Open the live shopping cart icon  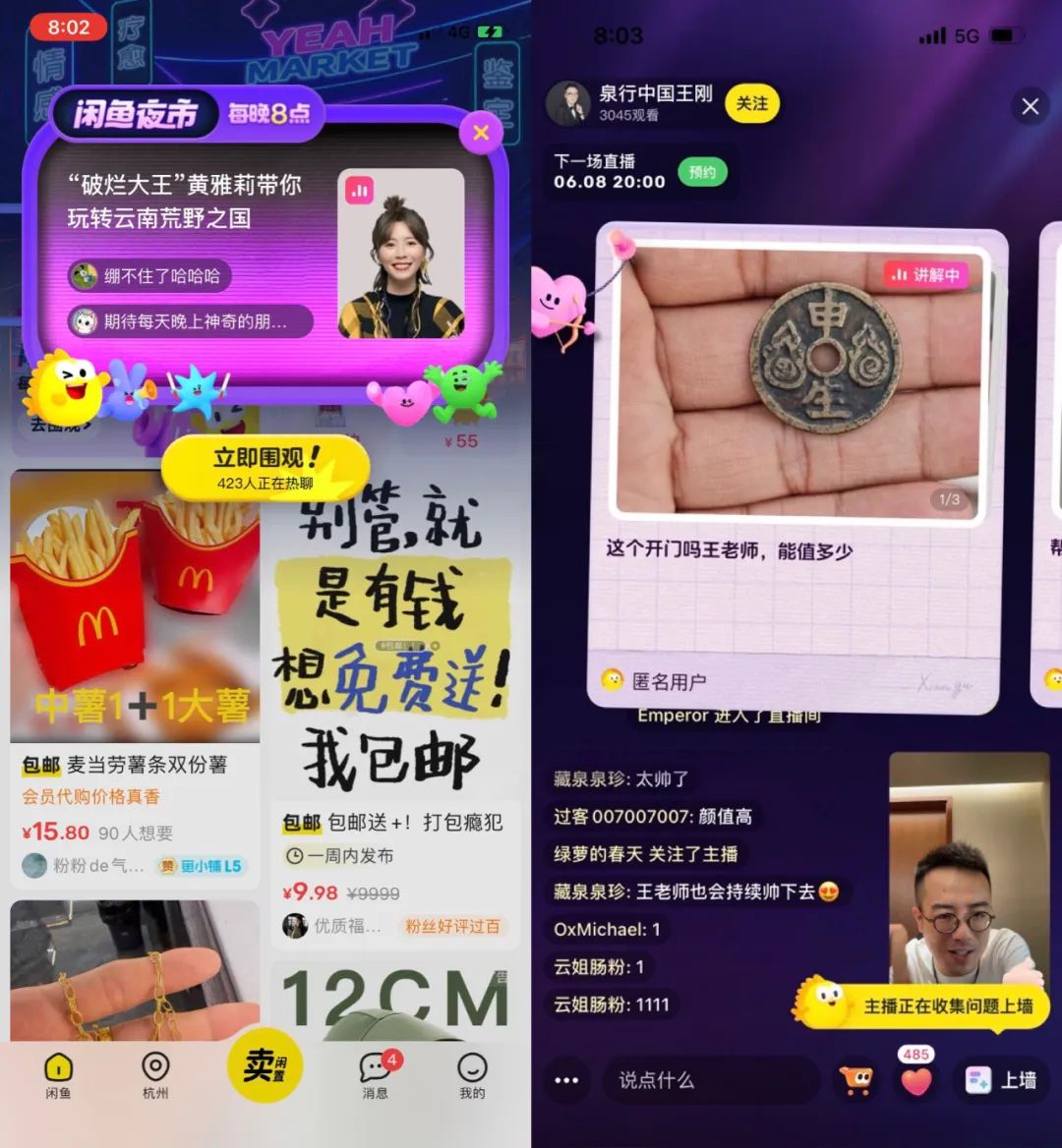(x=855, y=1081)
